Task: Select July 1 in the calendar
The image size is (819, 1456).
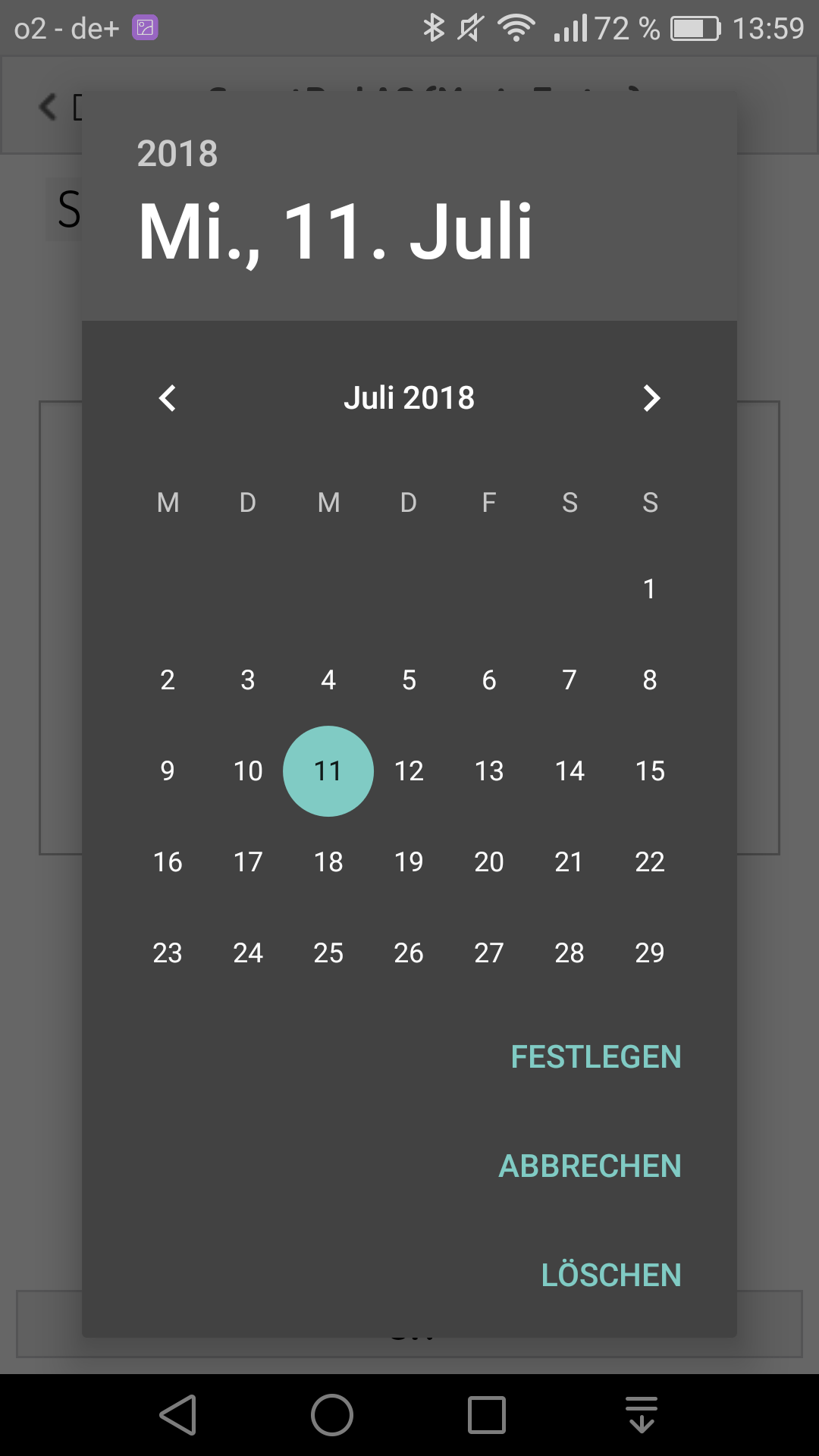Action: (649, 589)
